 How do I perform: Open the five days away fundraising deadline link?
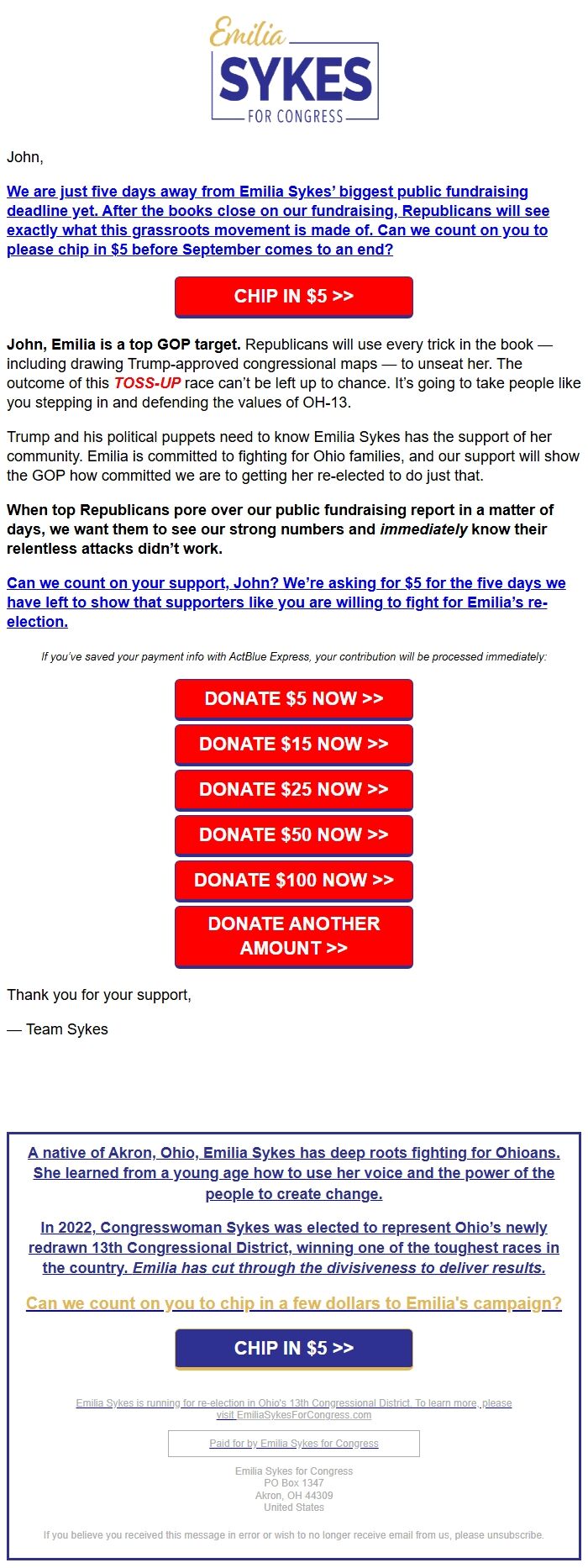click(278, 220)
